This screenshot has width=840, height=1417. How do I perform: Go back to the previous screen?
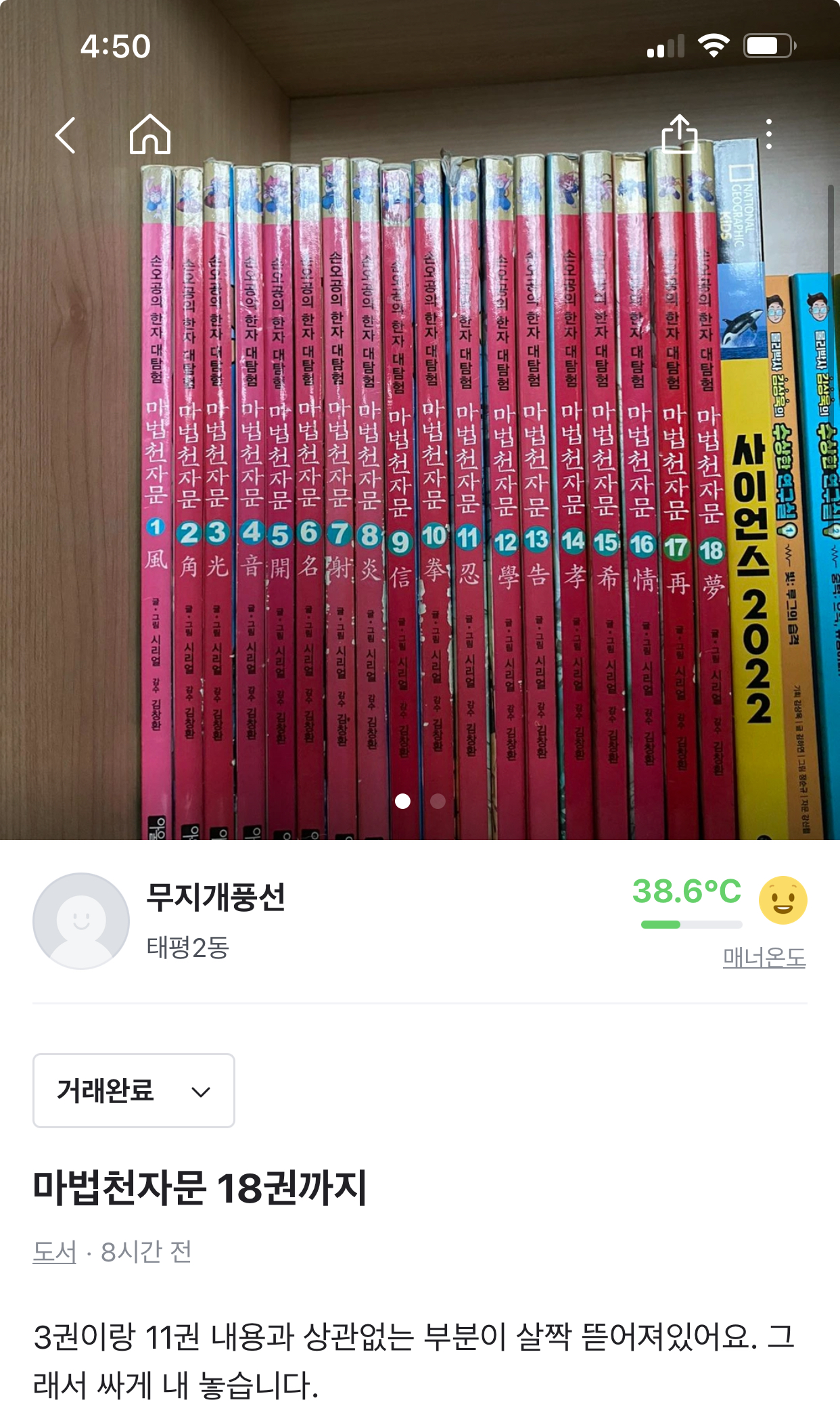coord(66,135)
